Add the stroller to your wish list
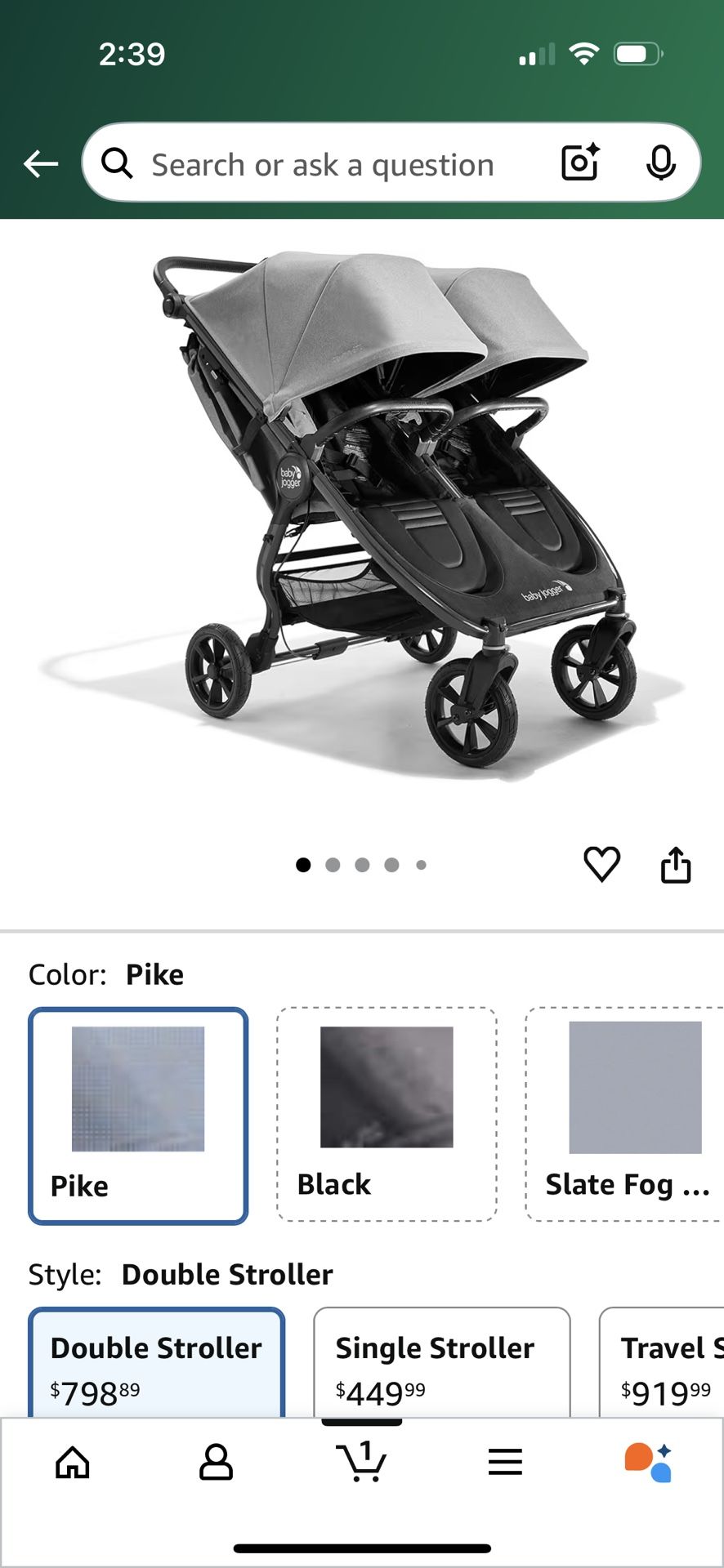Viewport: 724px width, 1568px height. pos(602,865)
